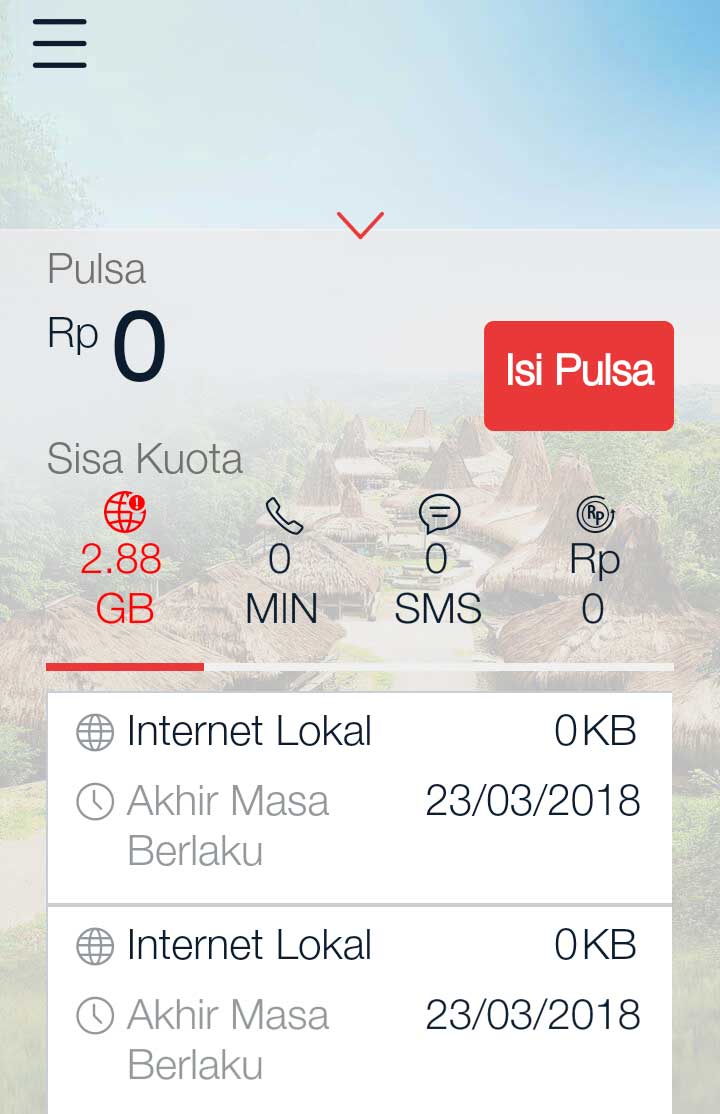The width and height of the screenshot is (720, 1114).
Task: Select the 2.88 GB internet quota tab
Action: point(124,562)
